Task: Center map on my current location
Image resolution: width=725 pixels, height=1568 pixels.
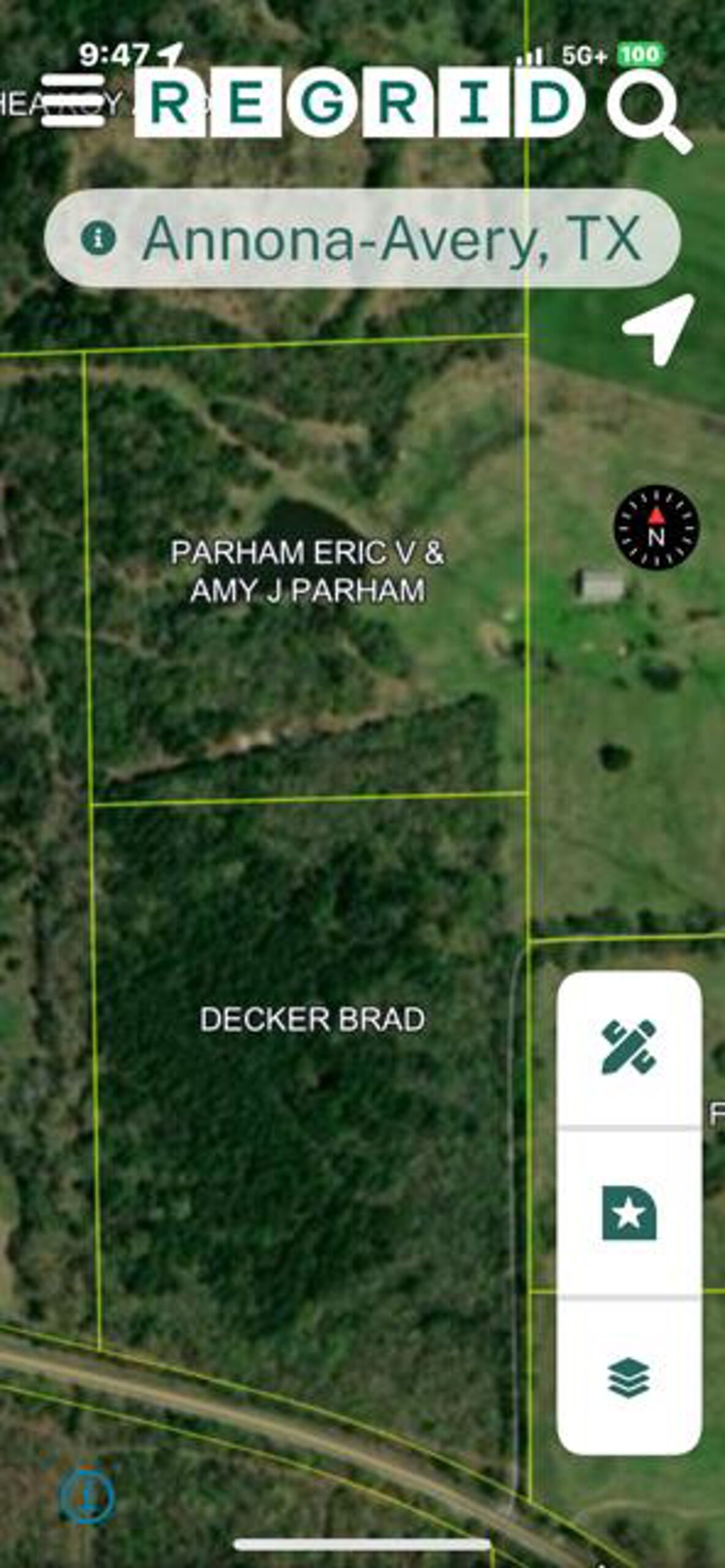Action: (660, 328)
